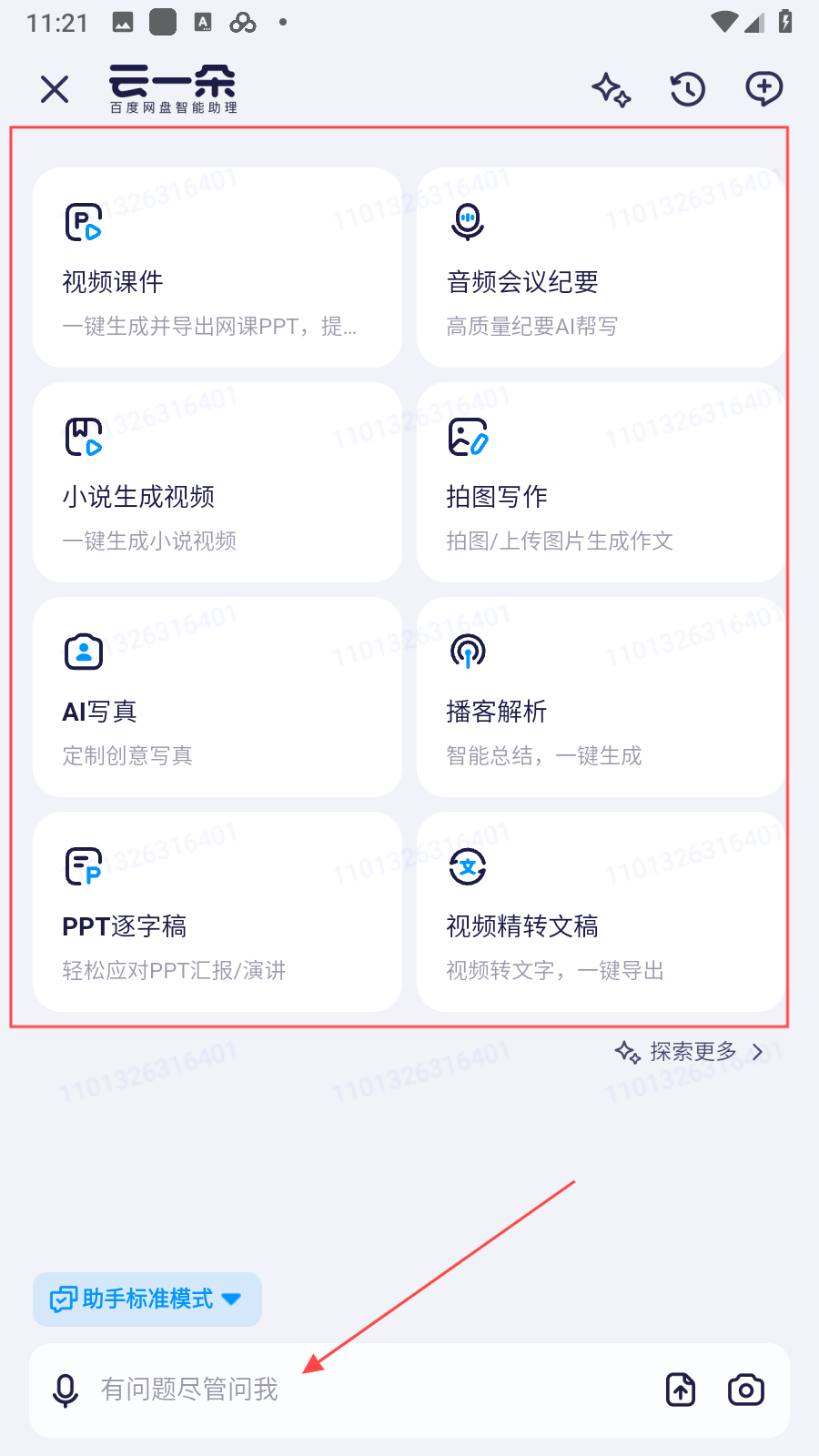Screen dimensions: 819x1456
Task: Close the 云一朵 assistant screen
Action: pyautogui.click(x=55, y=89)
